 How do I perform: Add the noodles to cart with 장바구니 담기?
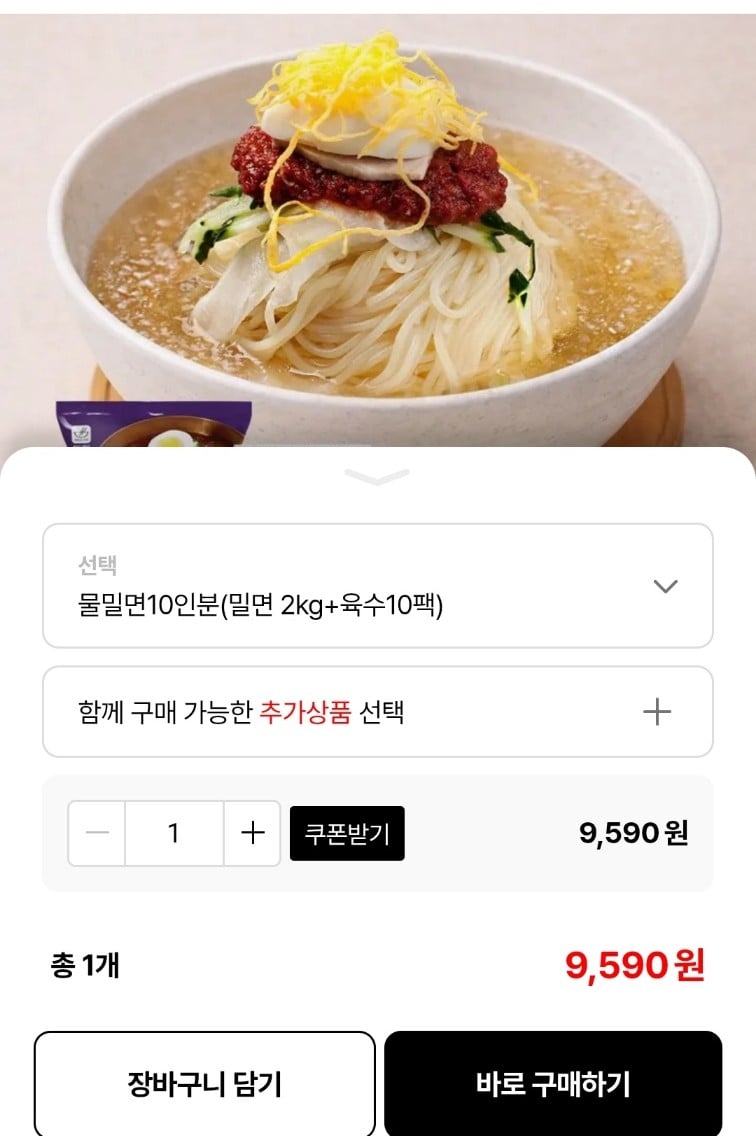pos(204,1083)
